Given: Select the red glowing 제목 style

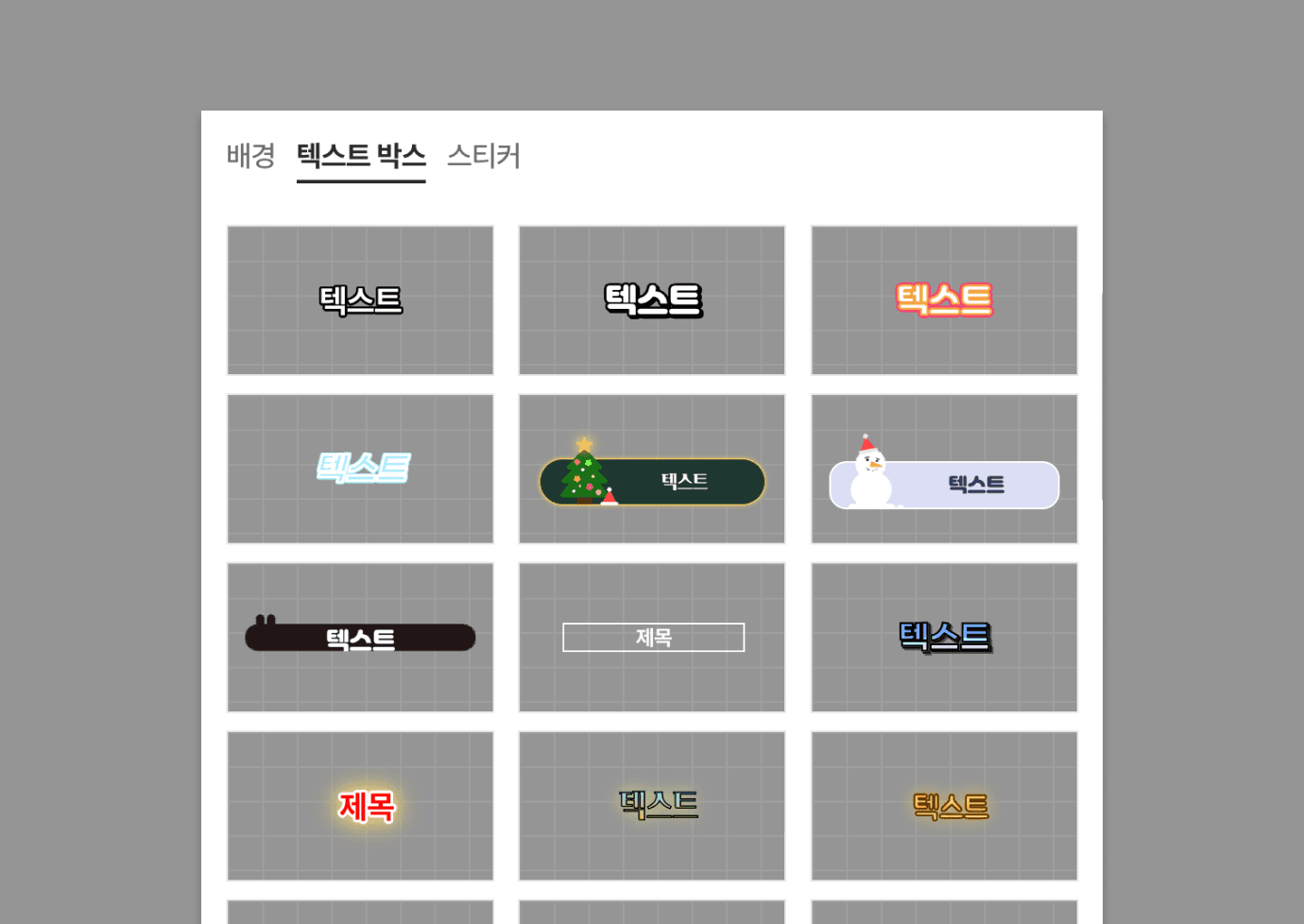Looking at the screenshot, I should 360,806.
